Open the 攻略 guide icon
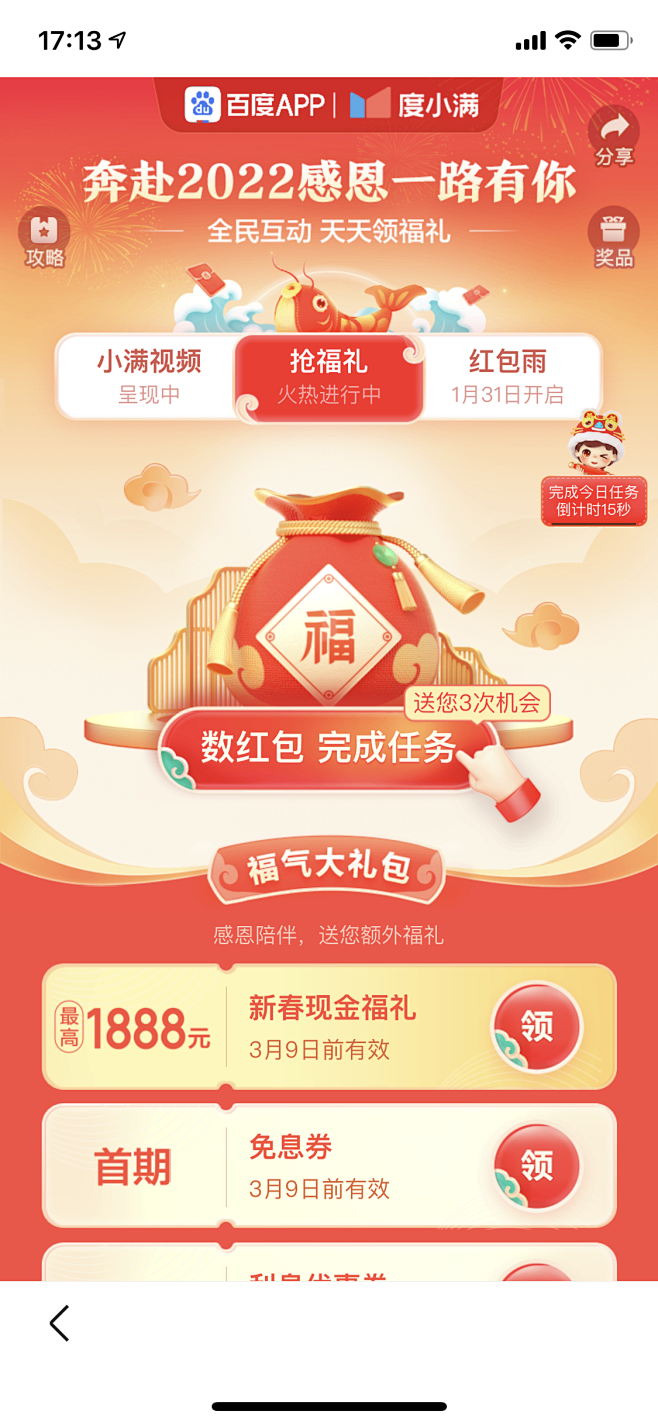The image size is (658, 1425). [x=45, y=238]
